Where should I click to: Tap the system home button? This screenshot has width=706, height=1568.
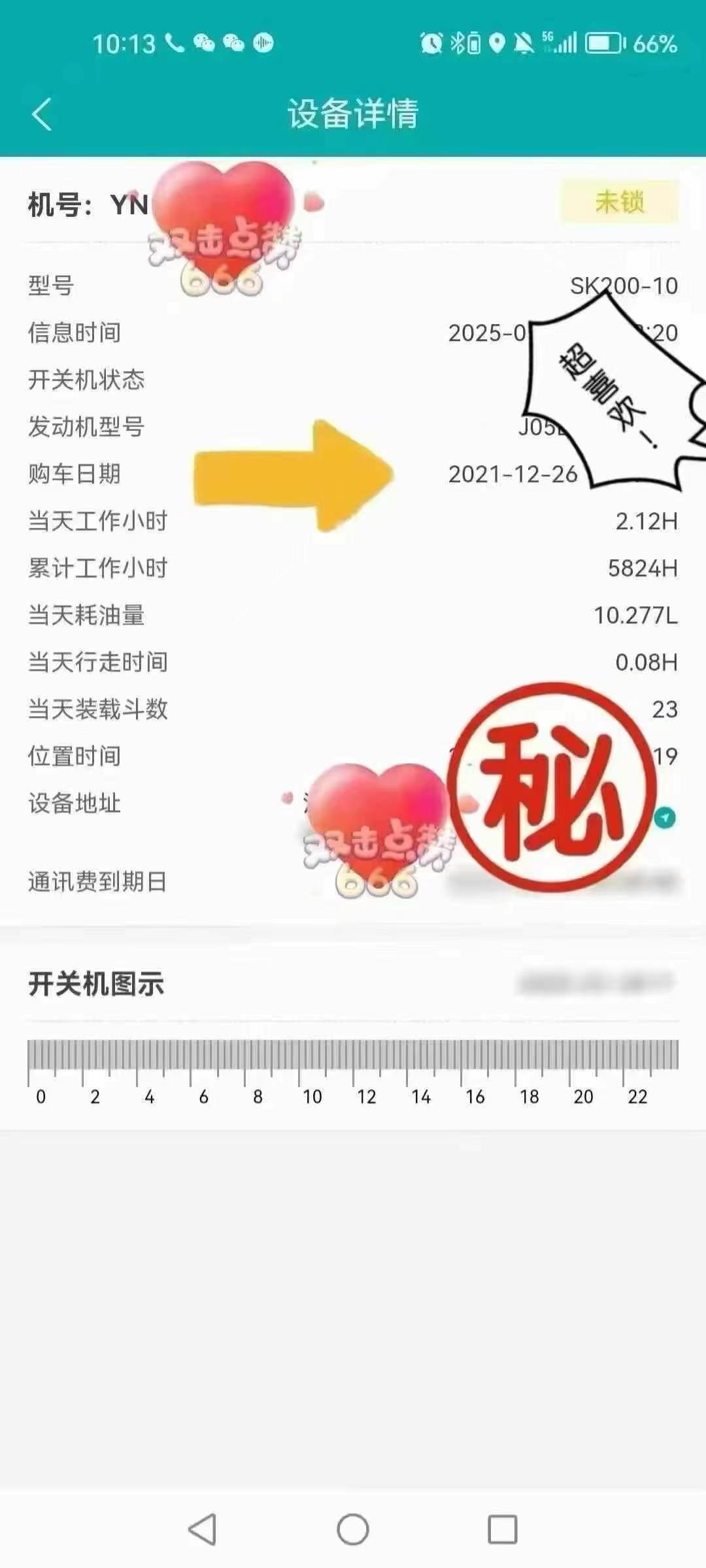pyautogui.click(x=353, y=1529)
